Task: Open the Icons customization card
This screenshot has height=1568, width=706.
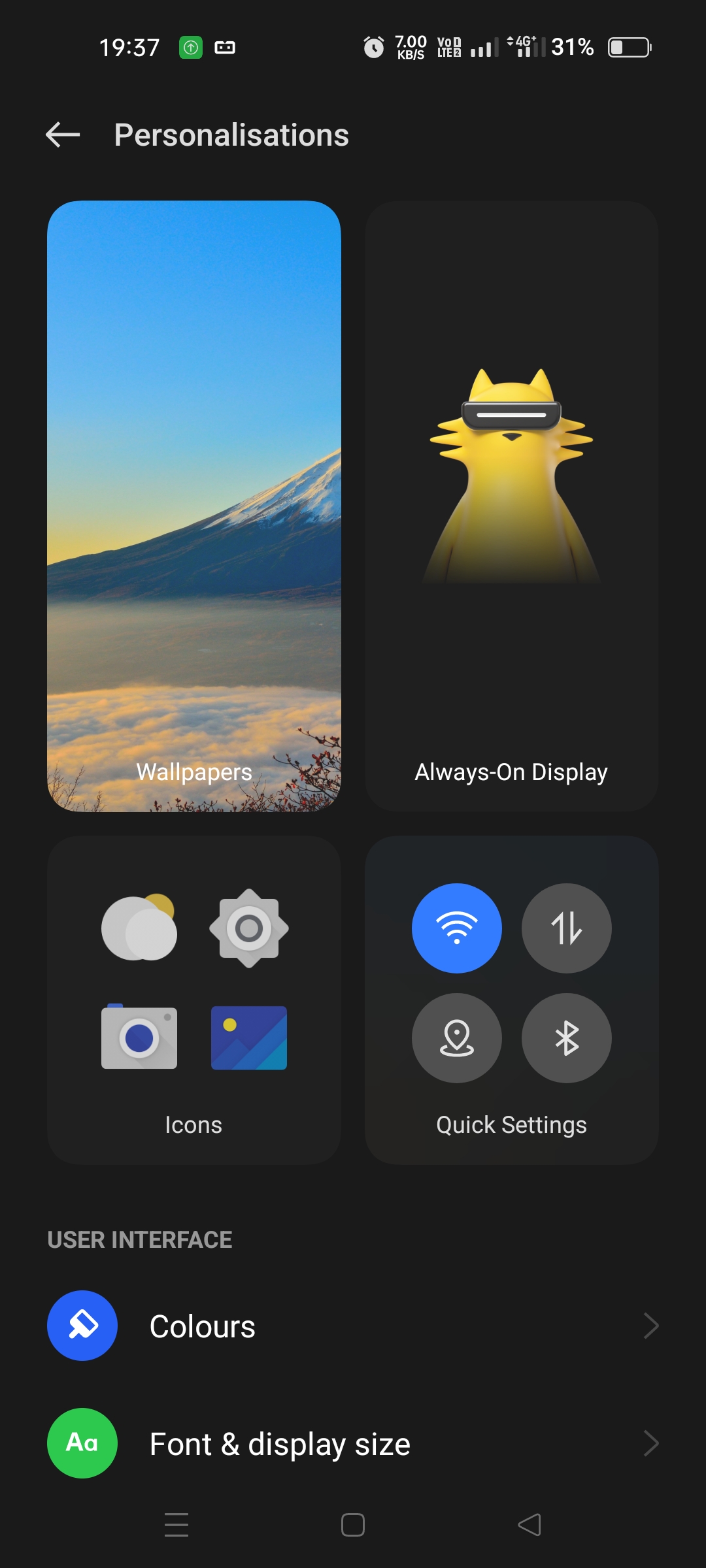Action: coord(194,1000)
